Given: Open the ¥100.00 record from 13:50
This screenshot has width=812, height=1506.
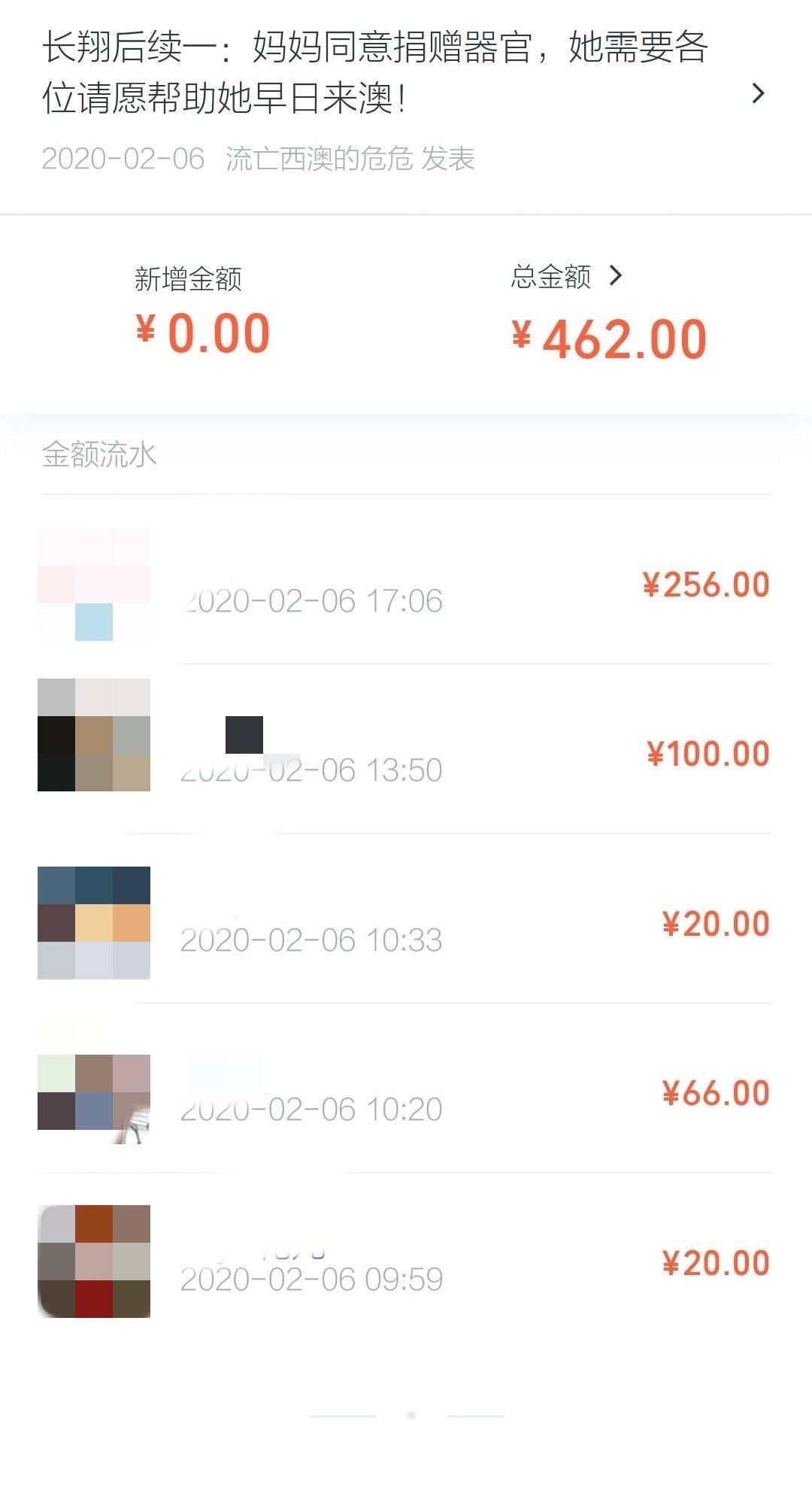Looking at the screenshot, I should [404, 754].
